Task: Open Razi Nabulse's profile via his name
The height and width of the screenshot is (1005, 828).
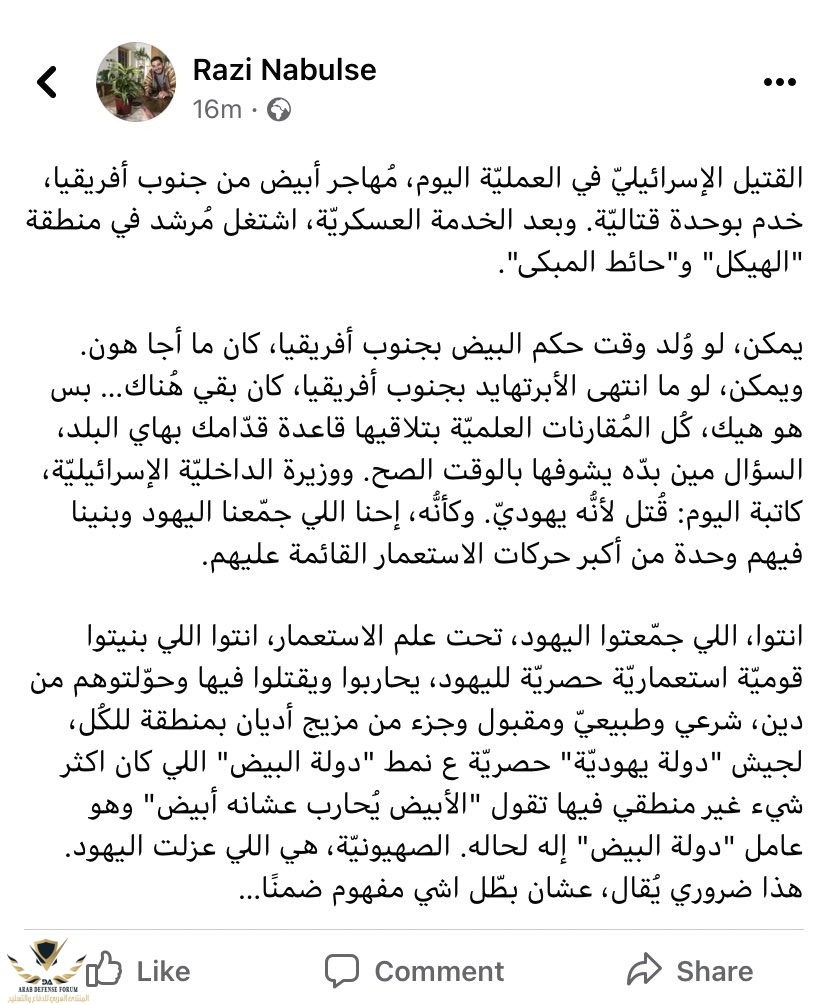Action: [284, 70]
